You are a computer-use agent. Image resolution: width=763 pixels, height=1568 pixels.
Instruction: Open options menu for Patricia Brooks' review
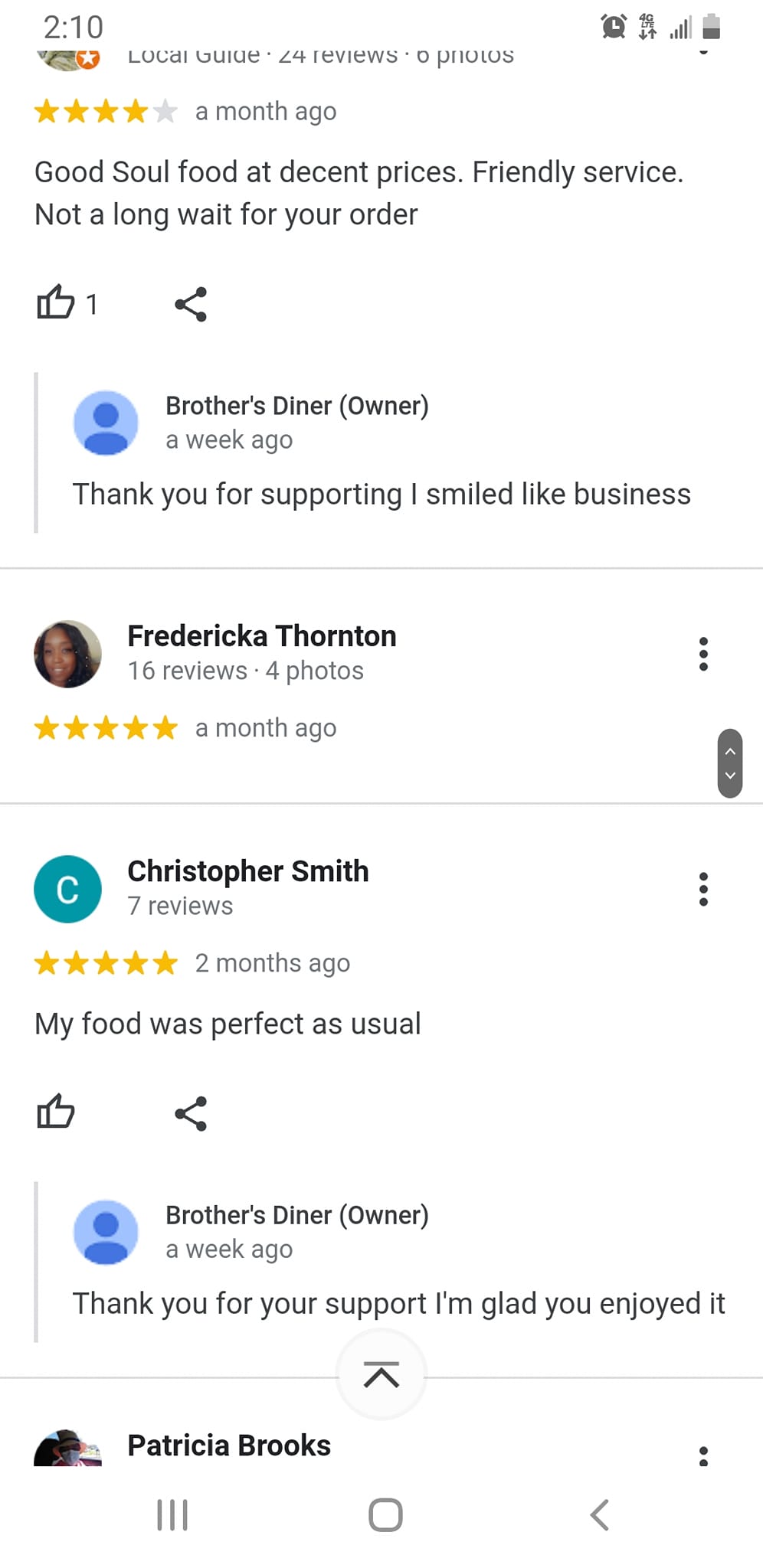click(702, 1455)
